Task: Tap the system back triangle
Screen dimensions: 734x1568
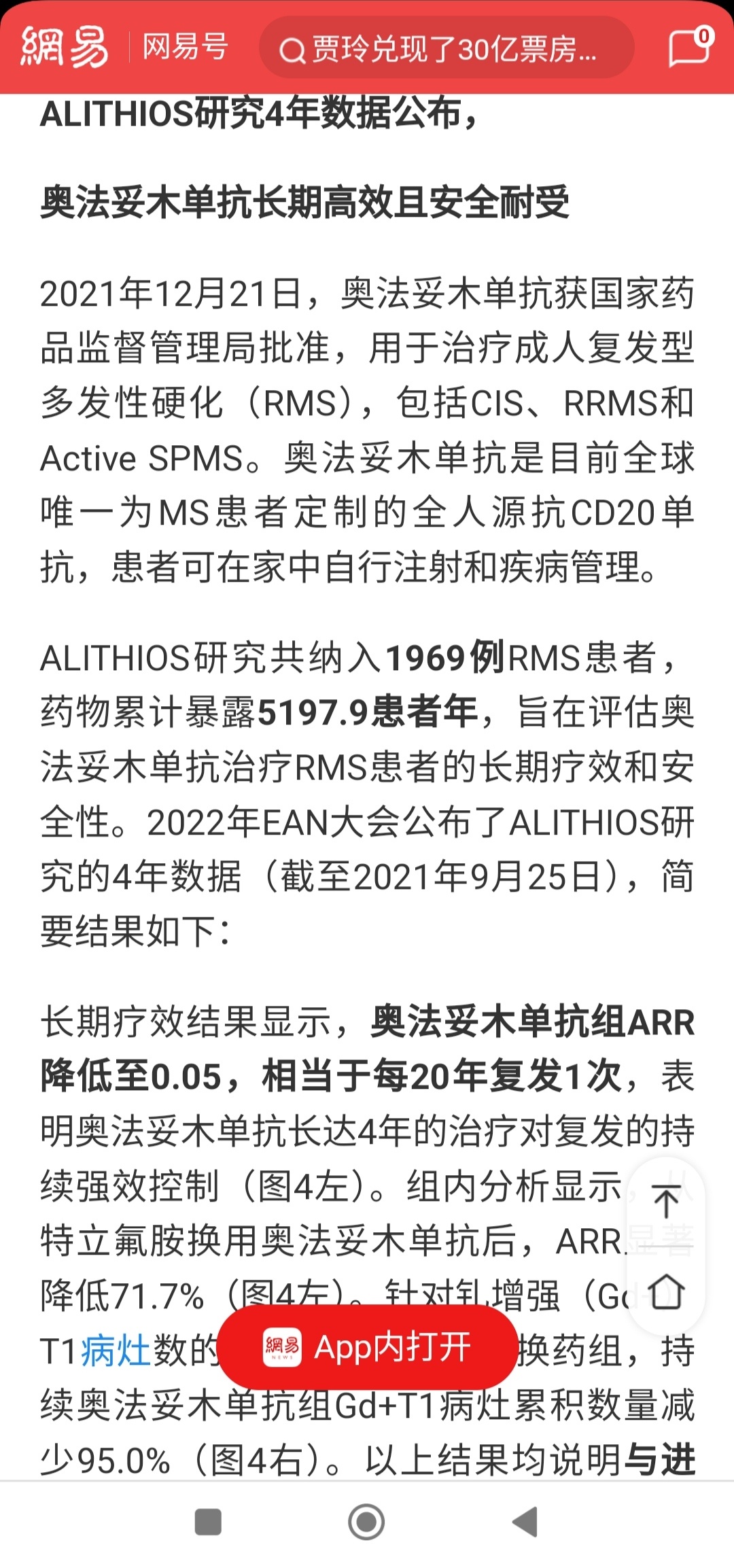Action: (x=525, y=1522)
